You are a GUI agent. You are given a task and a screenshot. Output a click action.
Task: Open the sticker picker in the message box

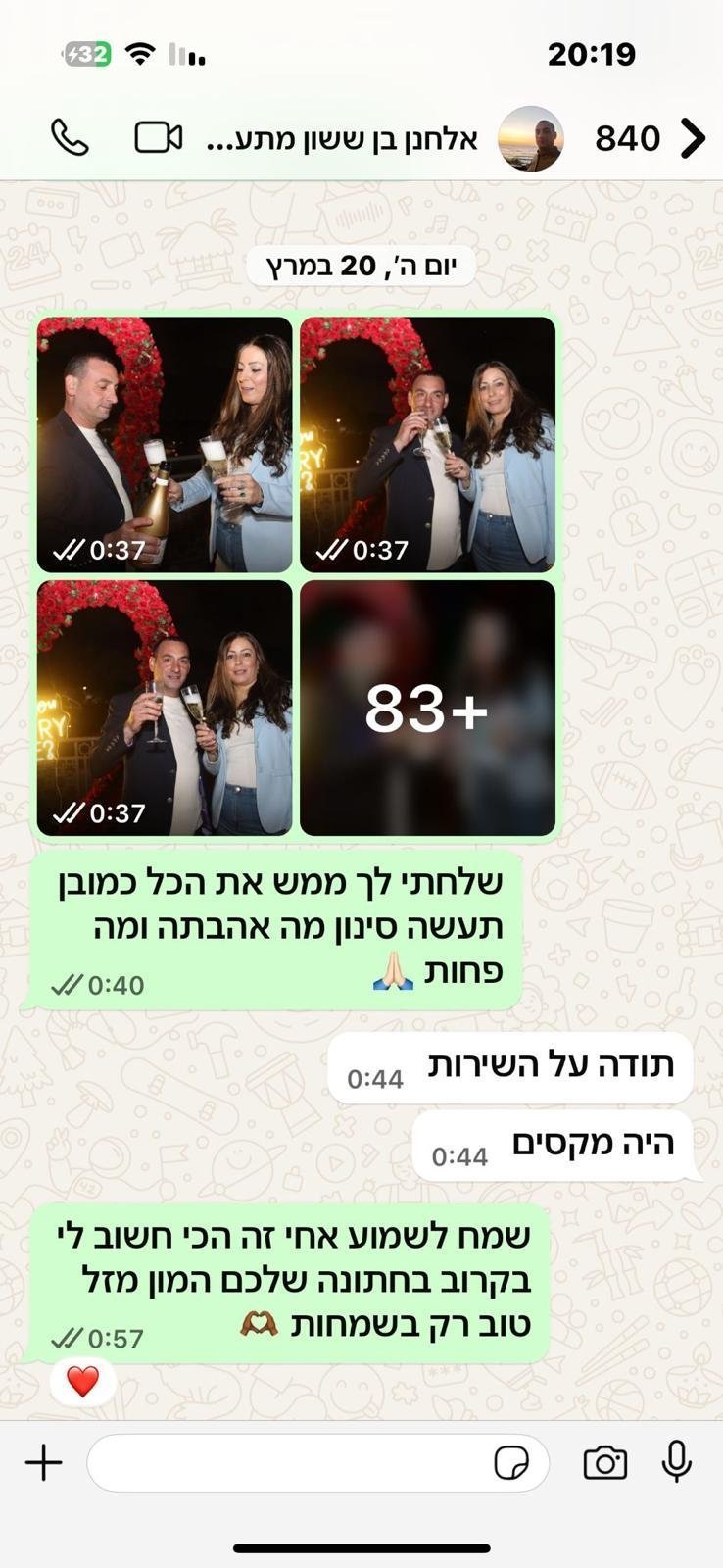coord(510,1463)
